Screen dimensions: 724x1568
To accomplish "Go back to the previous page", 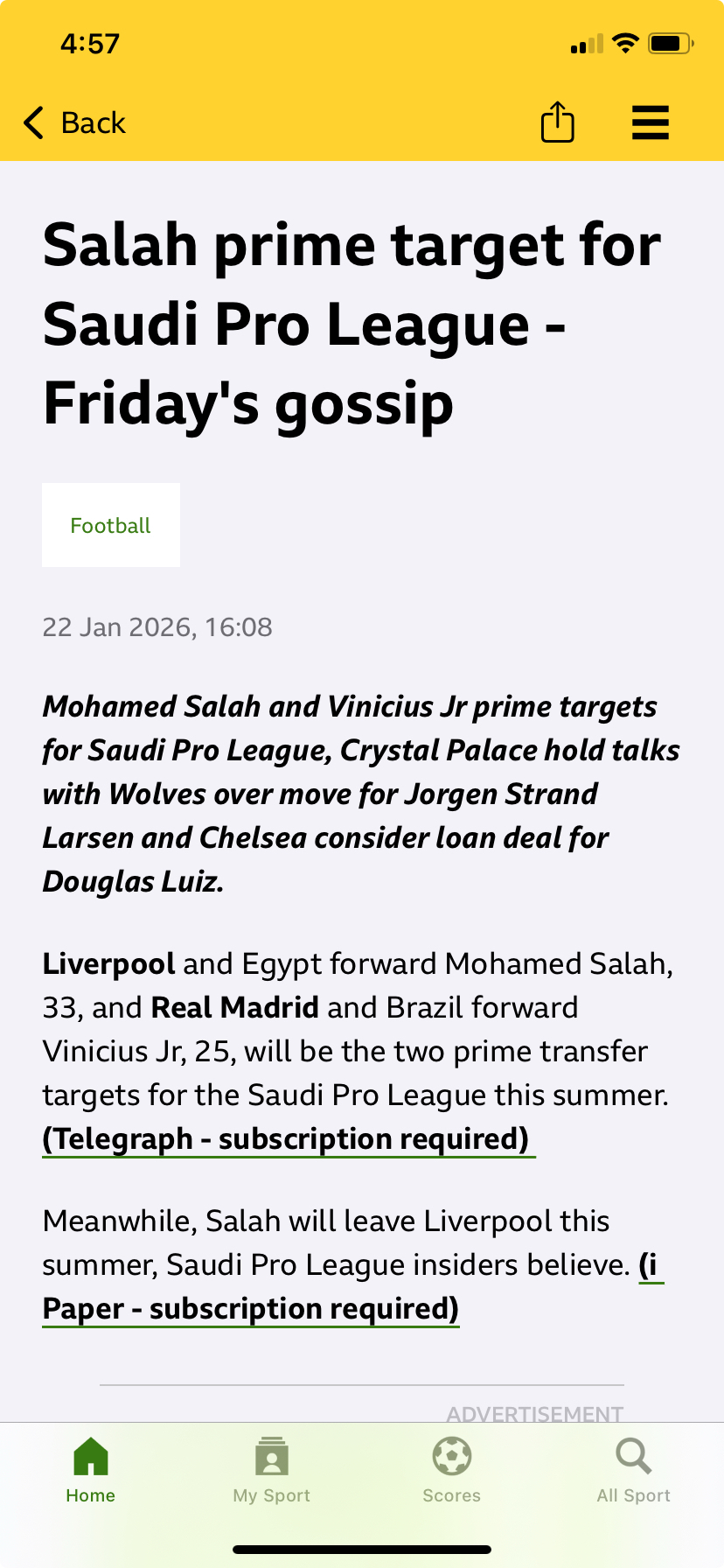I will click(75, 123).
